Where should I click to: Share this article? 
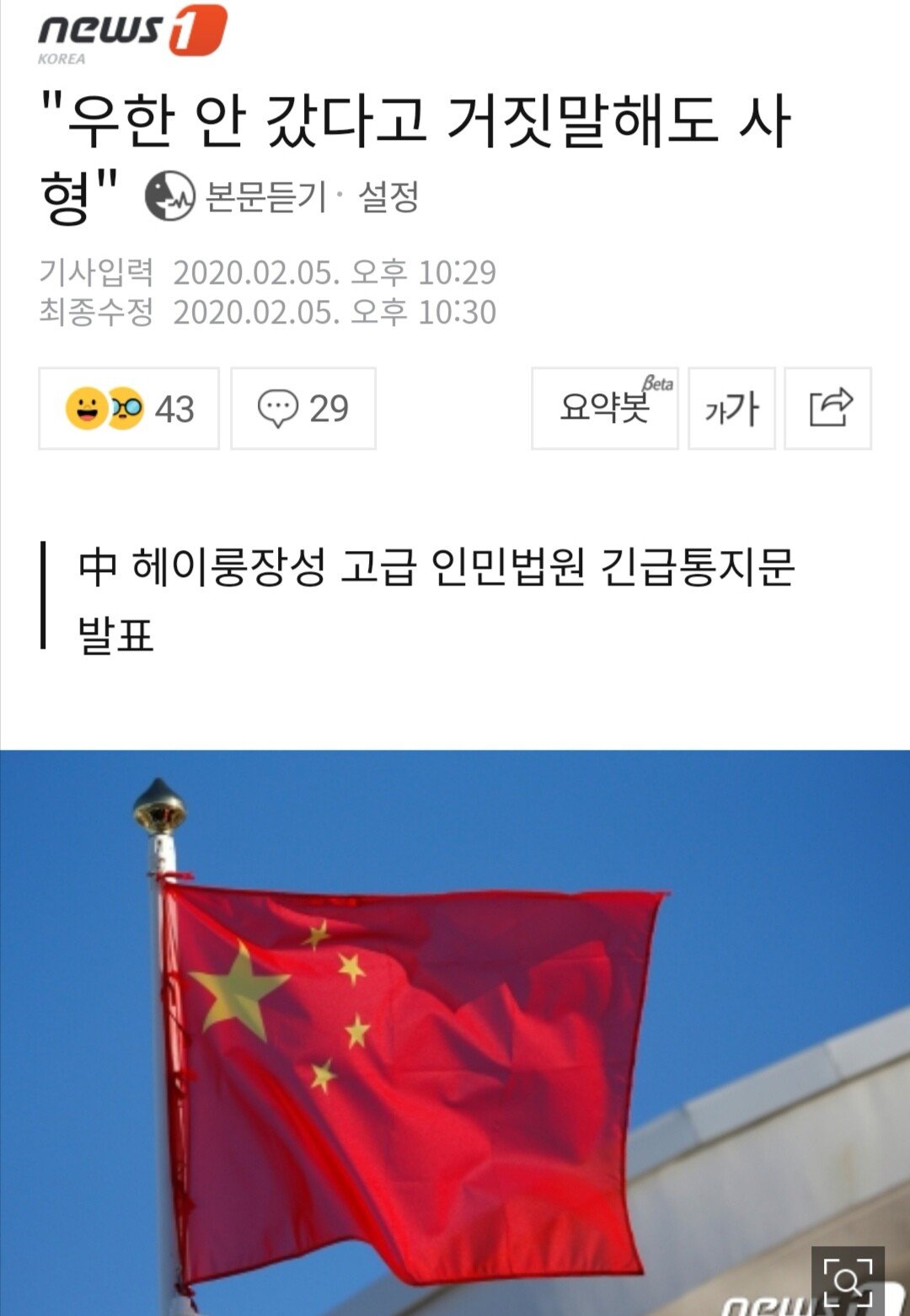coord(828,409)
